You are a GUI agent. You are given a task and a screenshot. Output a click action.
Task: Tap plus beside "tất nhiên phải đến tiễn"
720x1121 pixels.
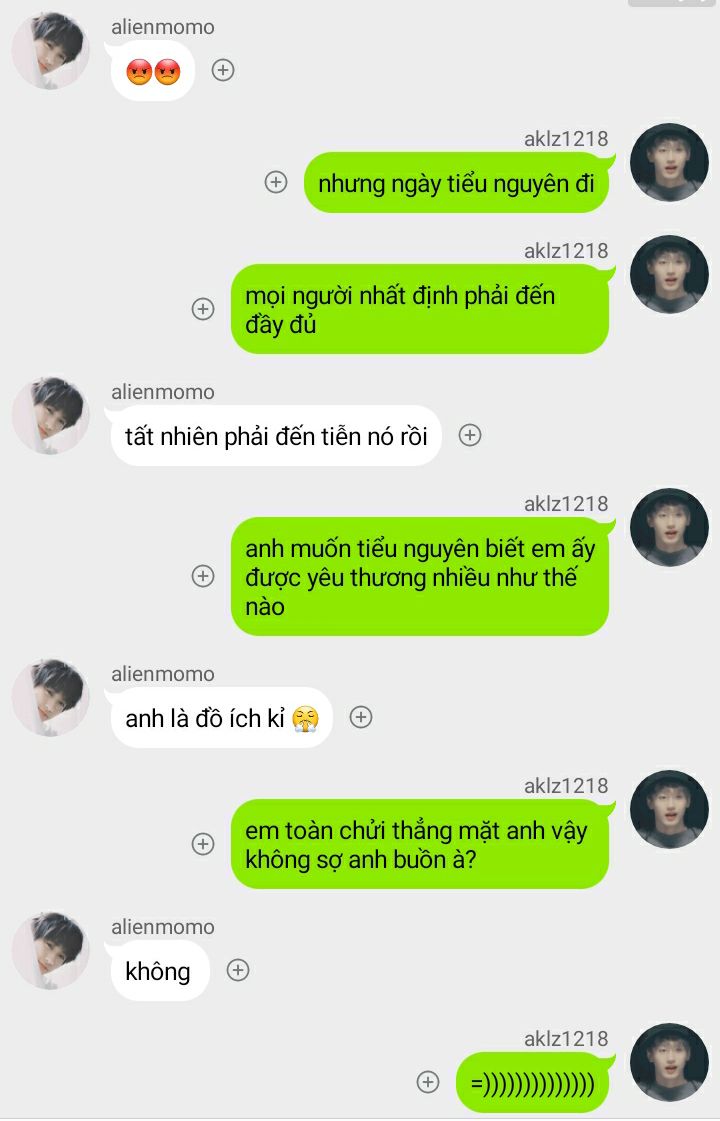click(470, 435)
